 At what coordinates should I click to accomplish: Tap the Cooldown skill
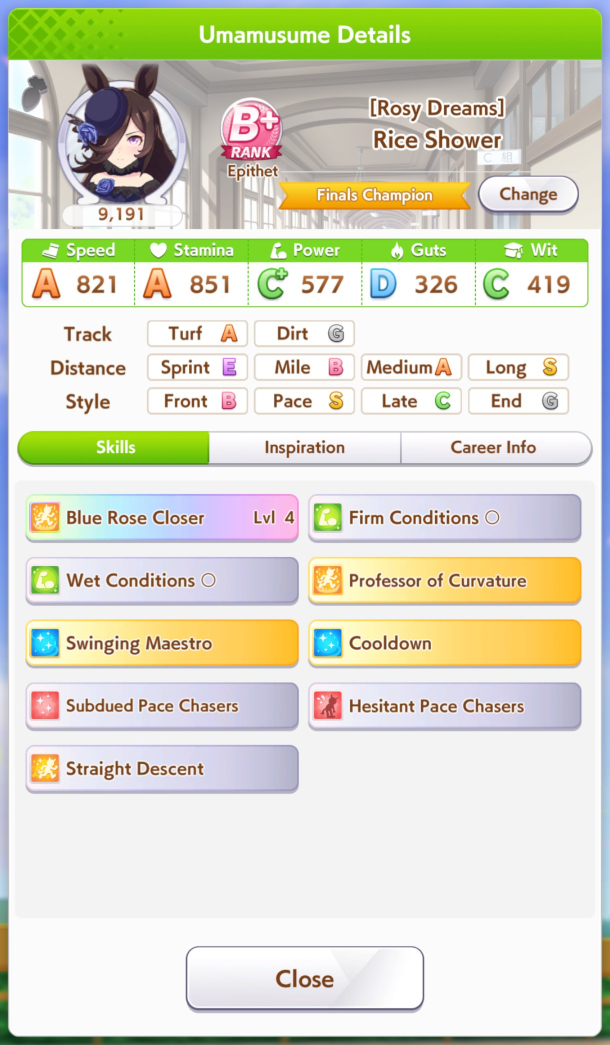444,643
